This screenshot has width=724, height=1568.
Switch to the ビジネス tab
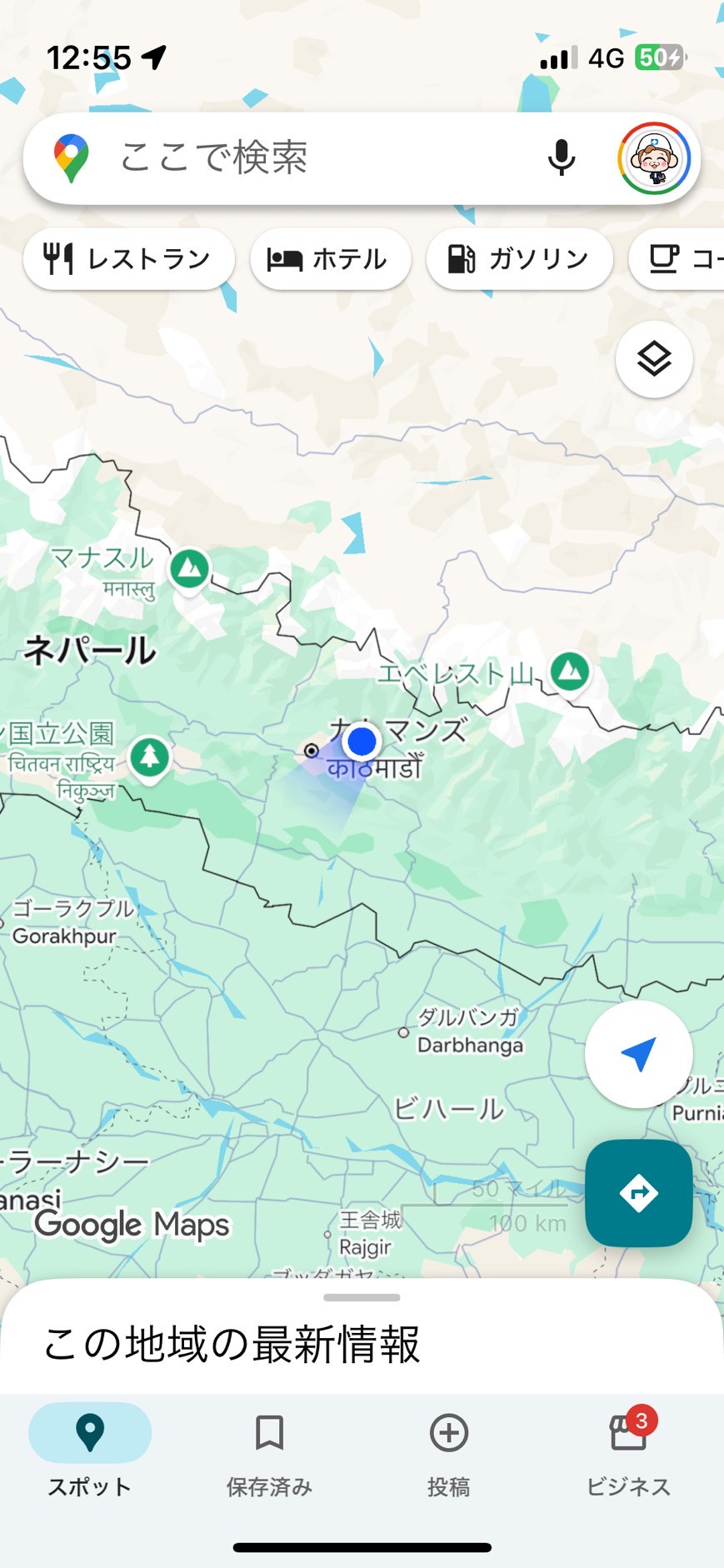coord(628,1451)
